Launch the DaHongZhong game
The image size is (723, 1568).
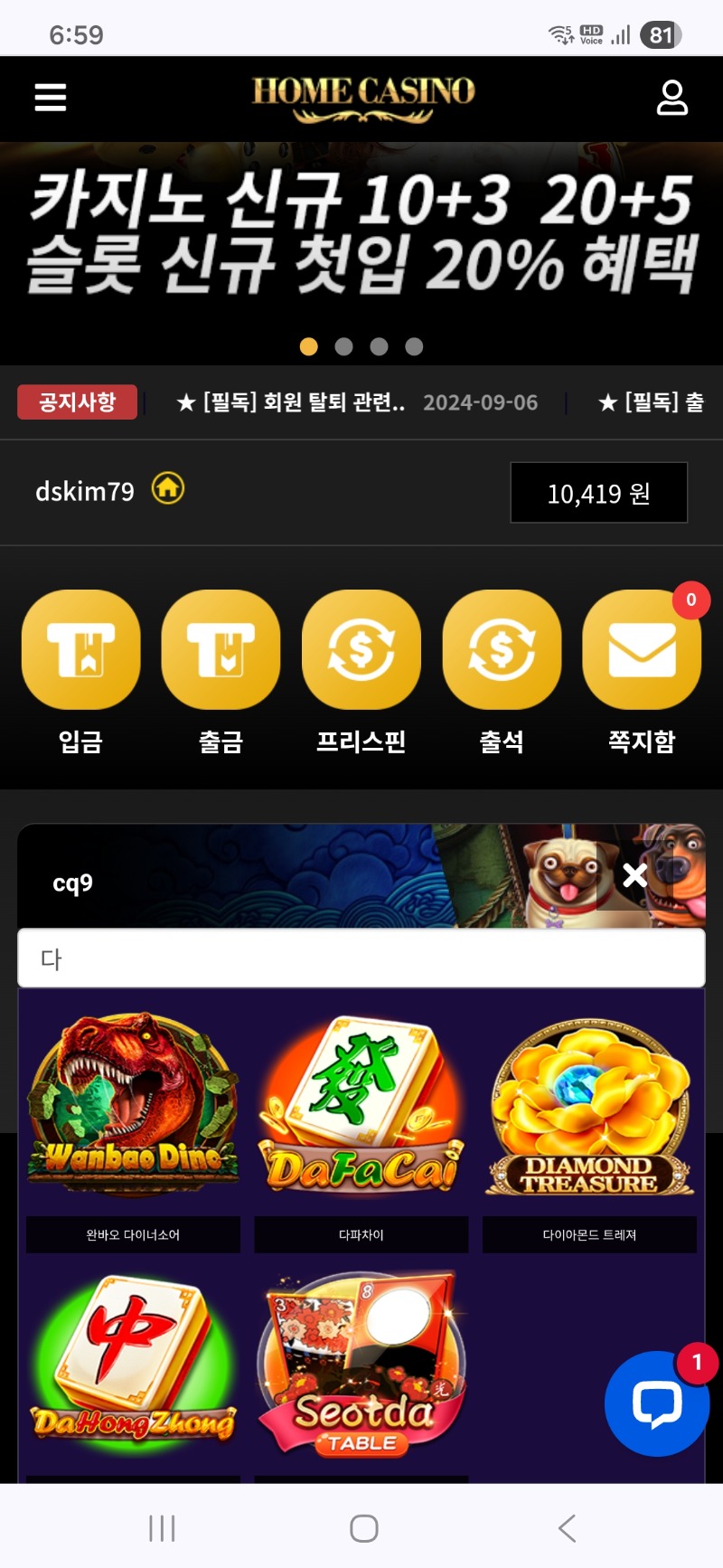coord(133,1361)
